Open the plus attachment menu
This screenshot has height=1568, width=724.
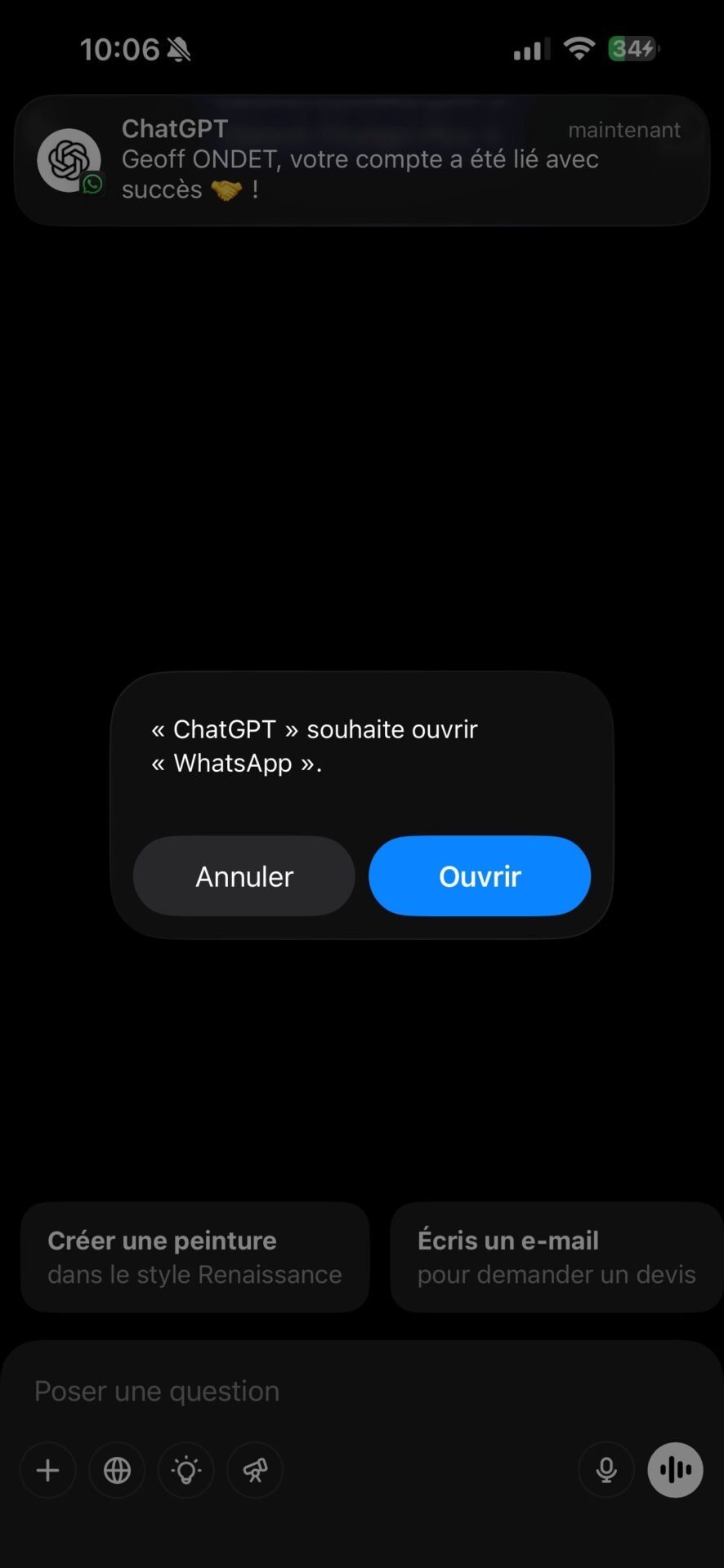pos(48,1470)
